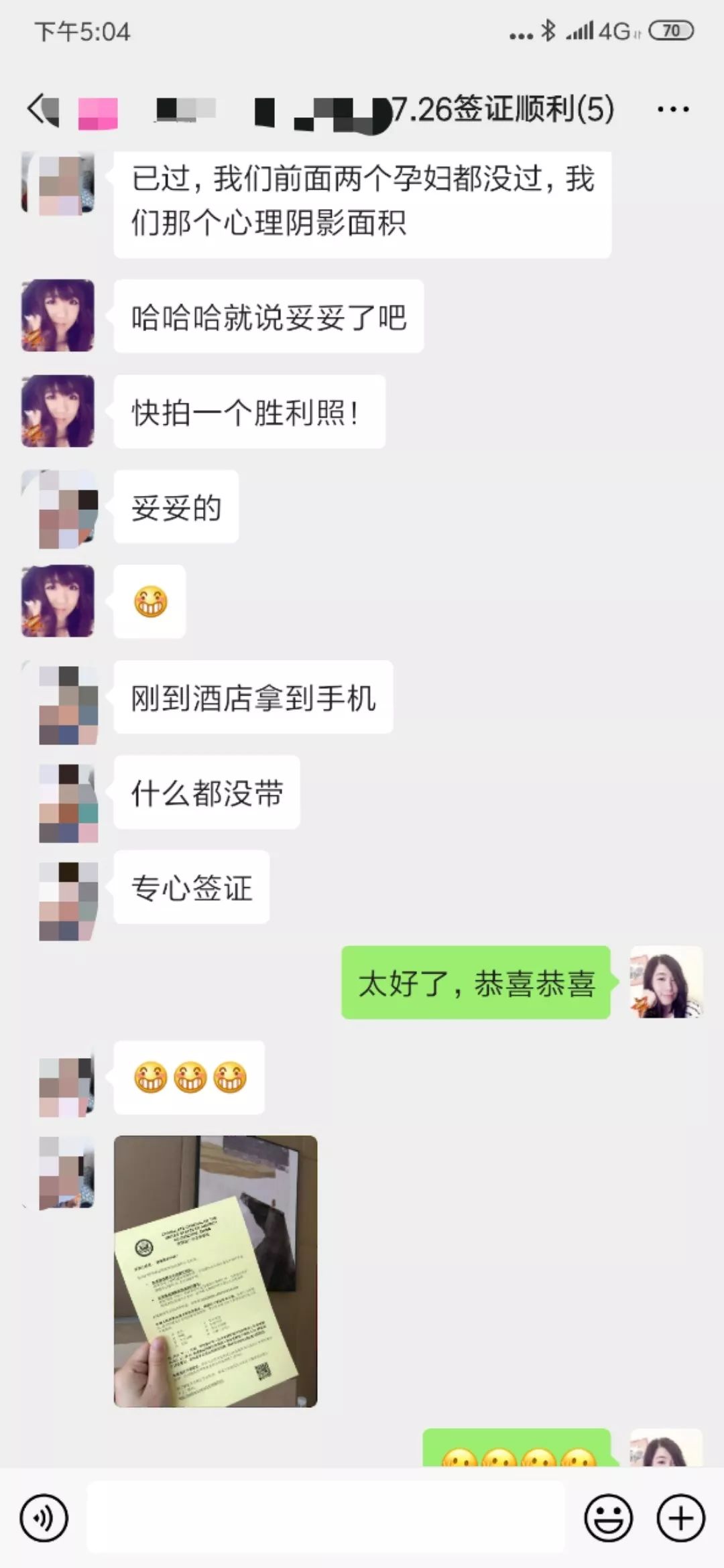Tap the message text input field
The height and width of the screenshot is (1568, 724).
[x=325, y=1518]
